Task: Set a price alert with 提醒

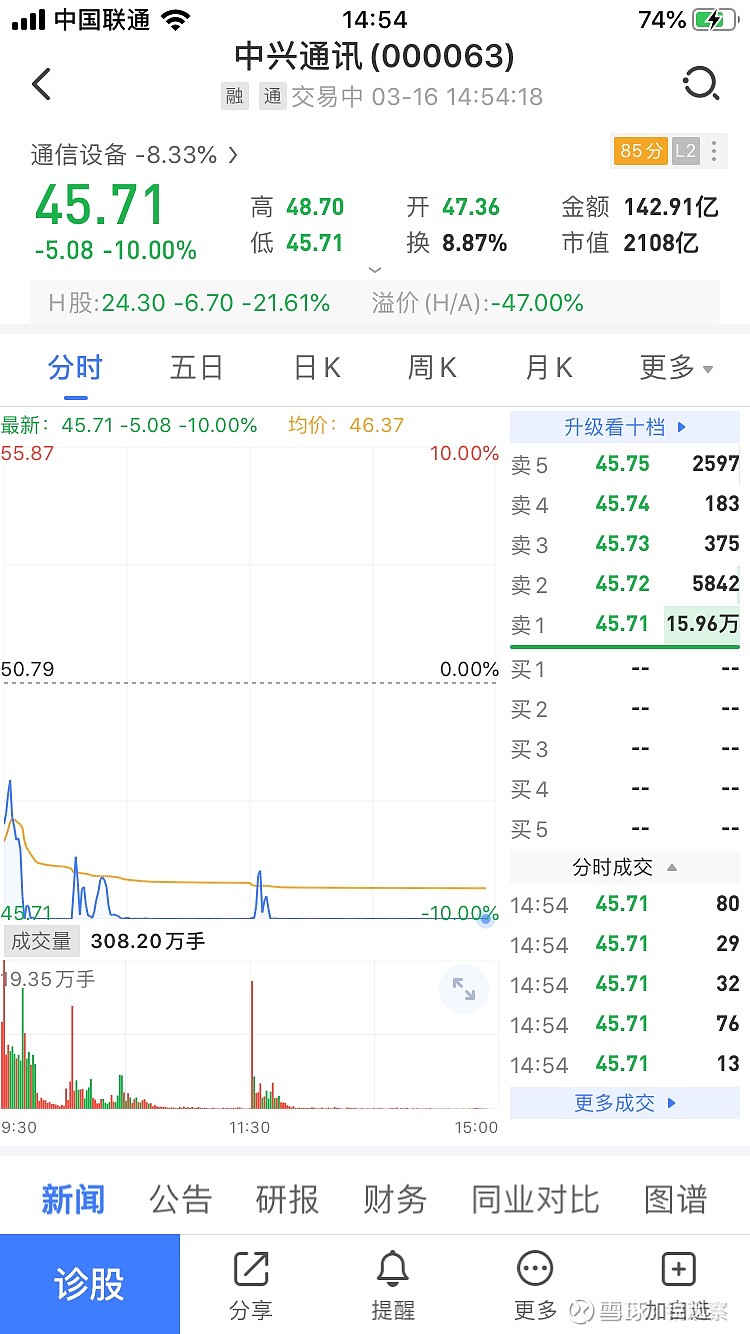Action: (x=393, y=1284)
